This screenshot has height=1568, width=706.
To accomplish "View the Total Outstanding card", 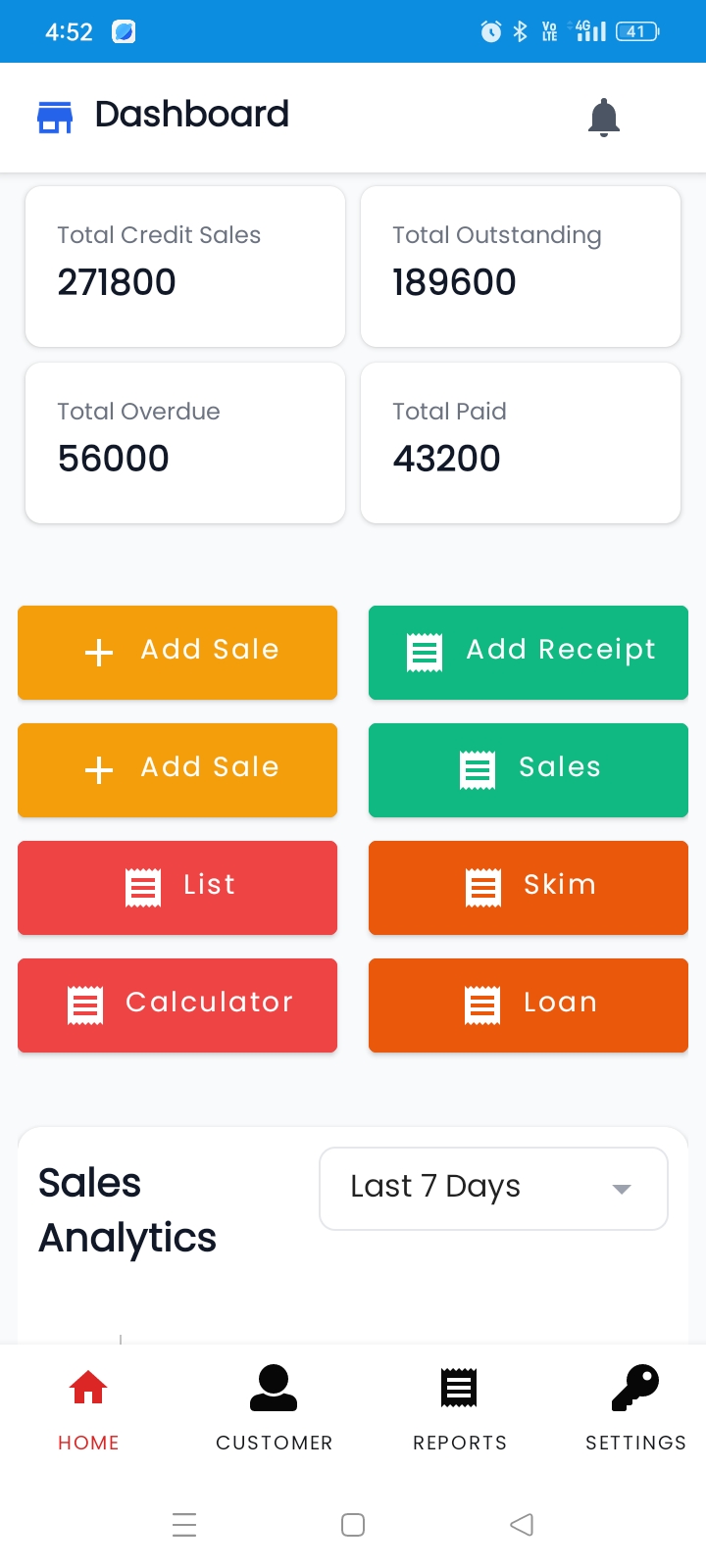I will [x=520, y=266].
